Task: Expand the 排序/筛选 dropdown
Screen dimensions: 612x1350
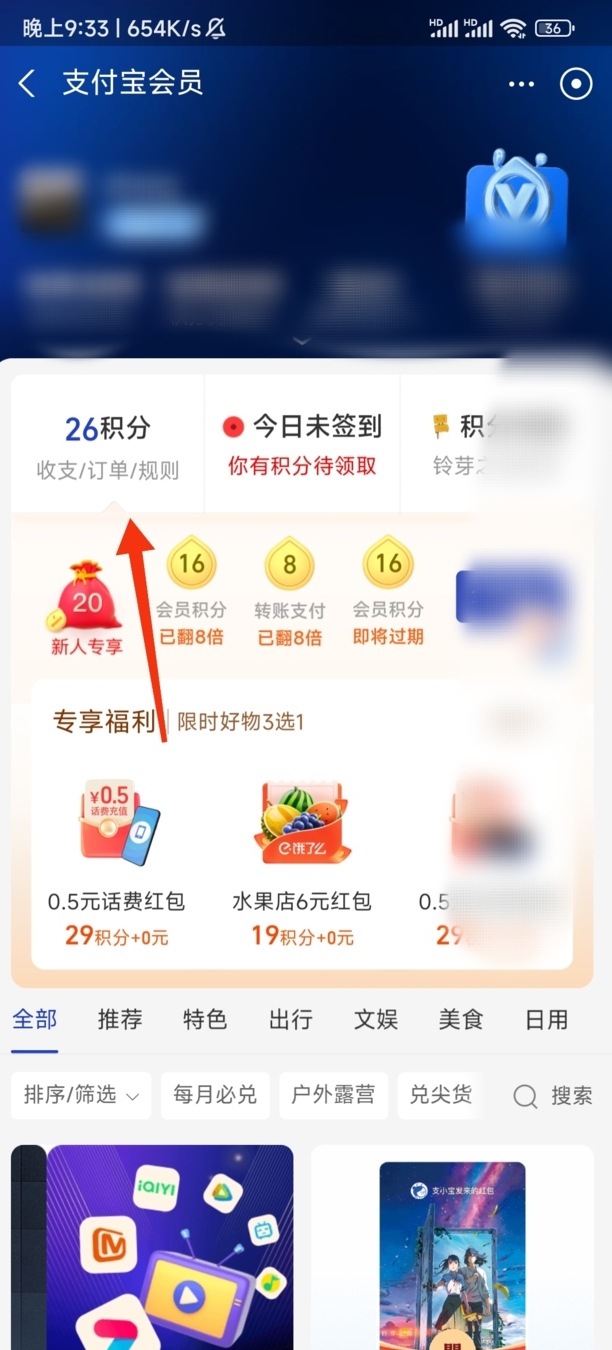Action: [81, 1095]
